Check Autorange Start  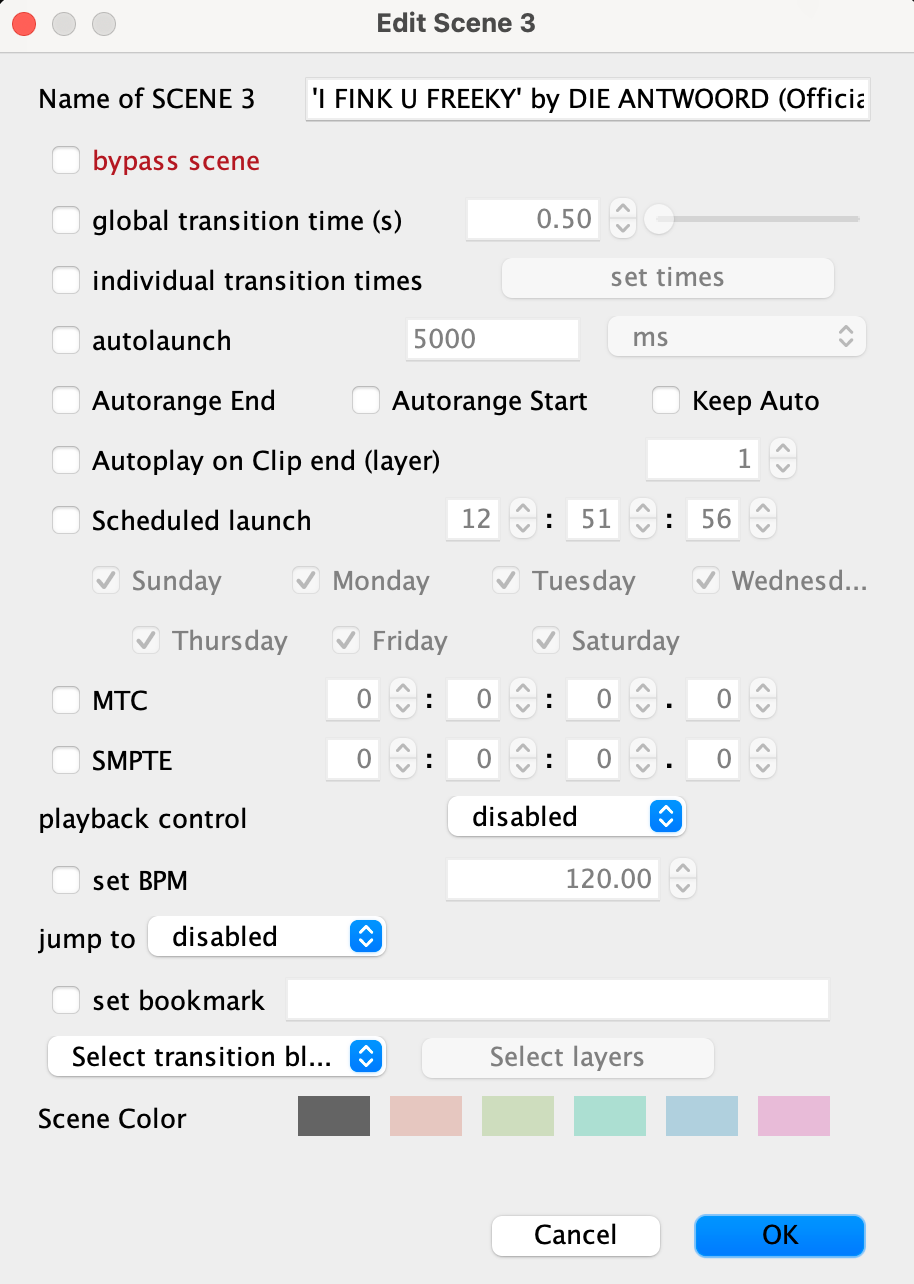(366, 401)
